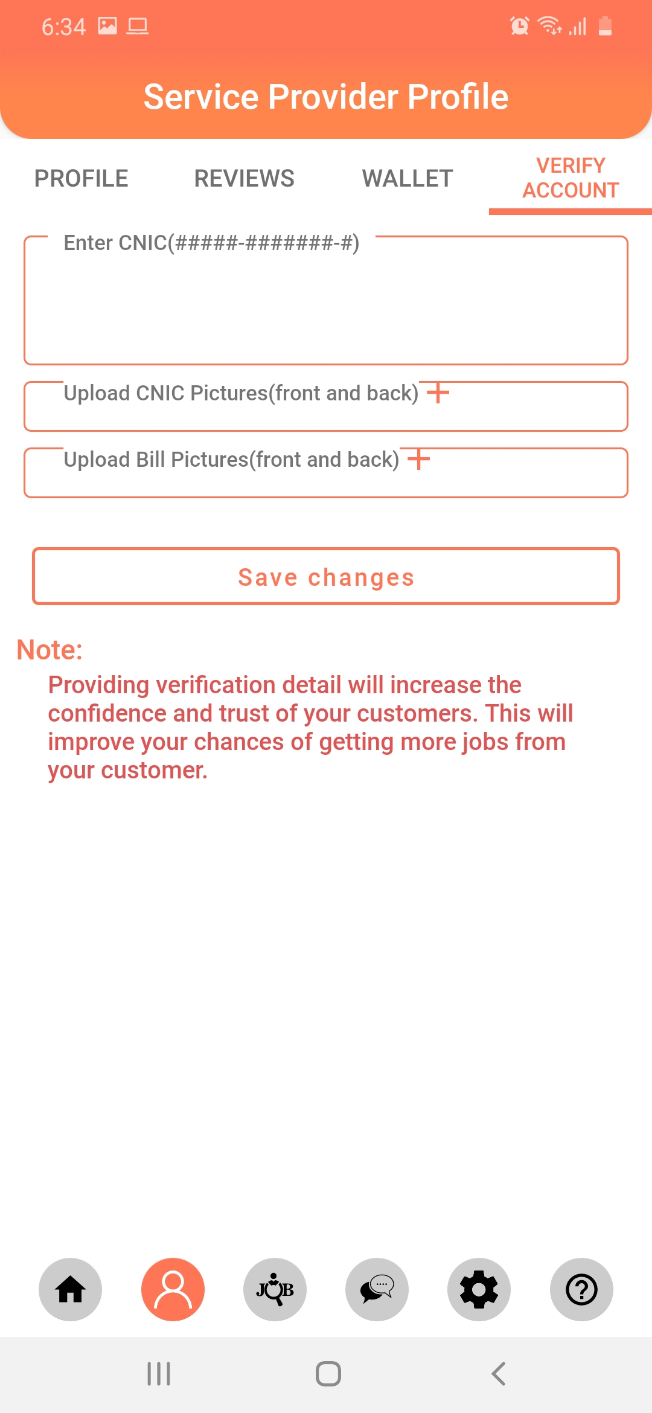
Task: Switch to the Profile tab
Action: [81, 179]
